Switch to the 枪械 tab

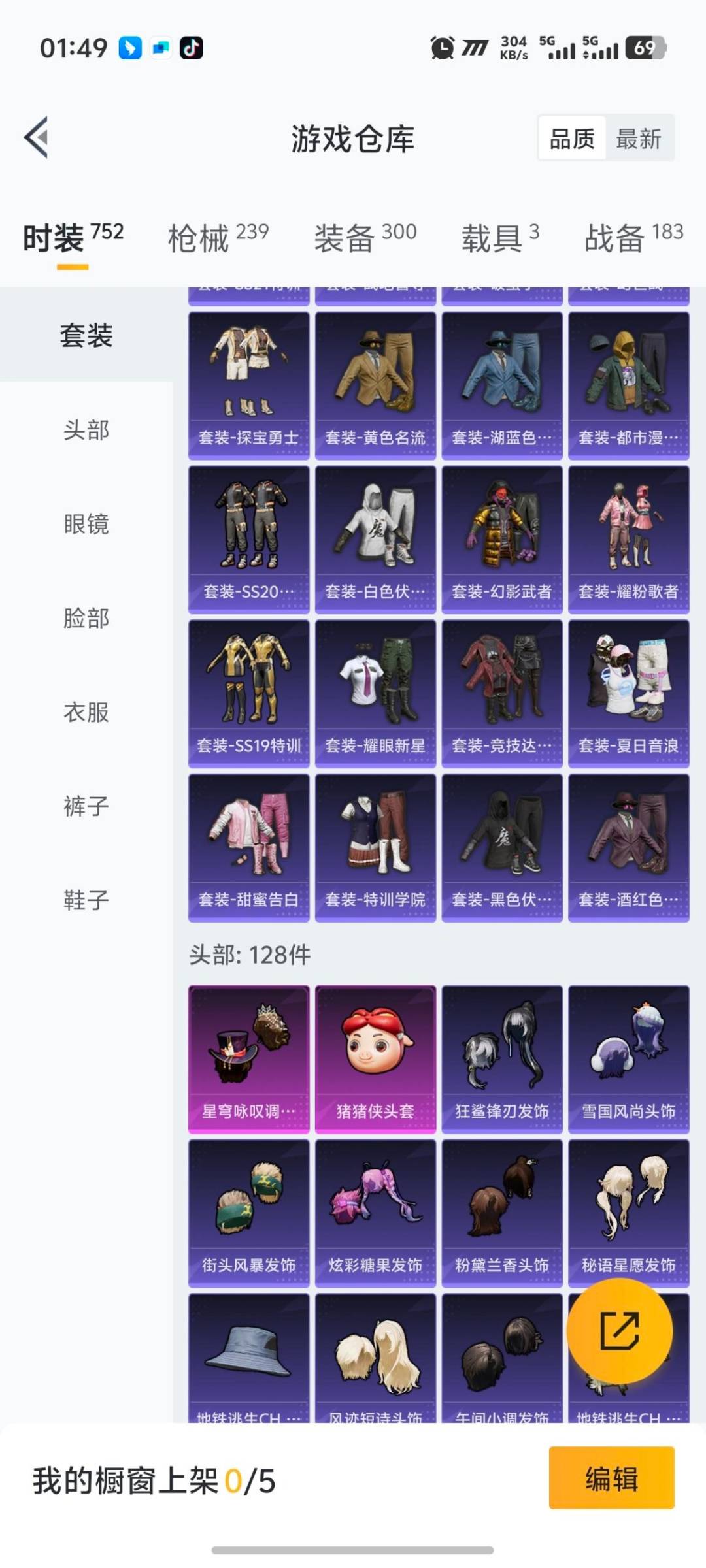pos(218,237)
